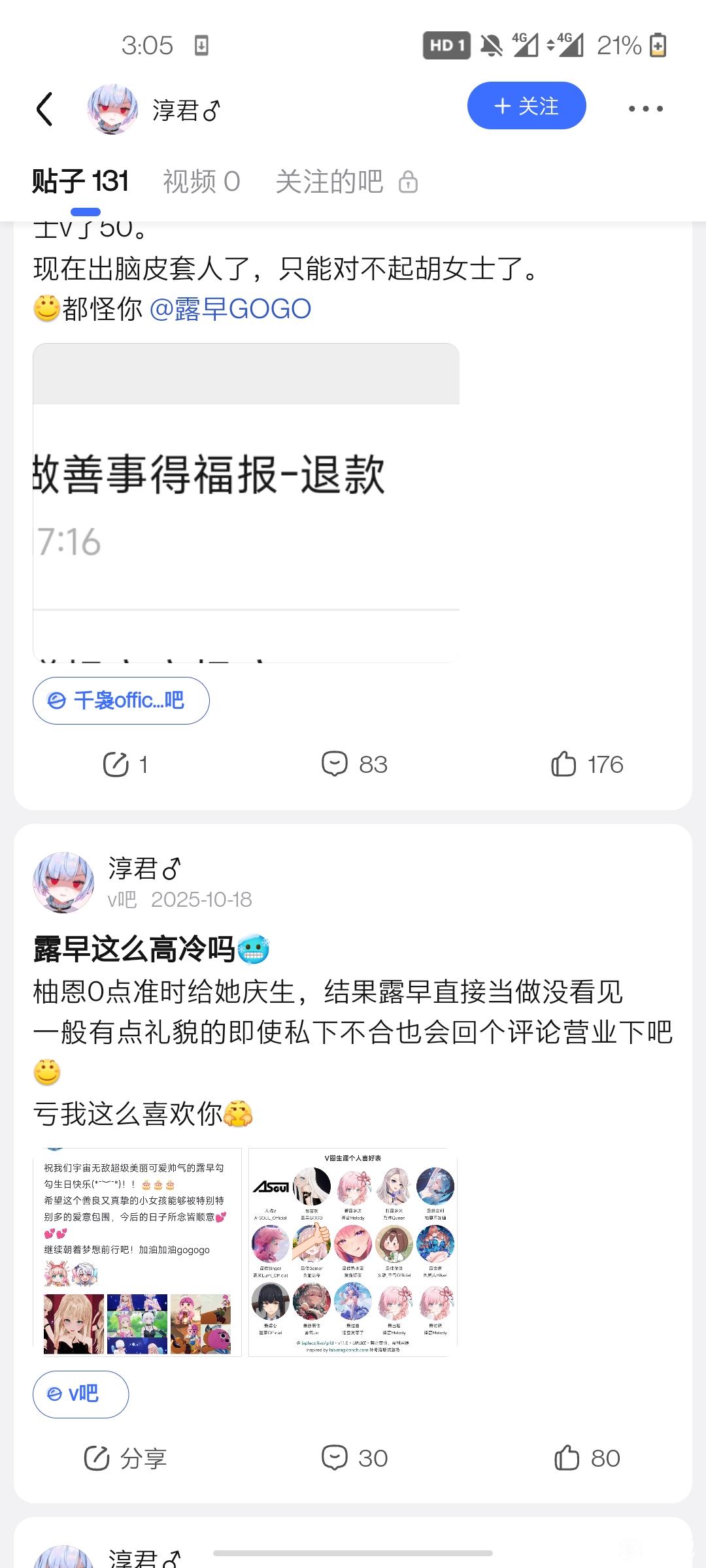Switch to the 视频 0 tab

(201, 182)
